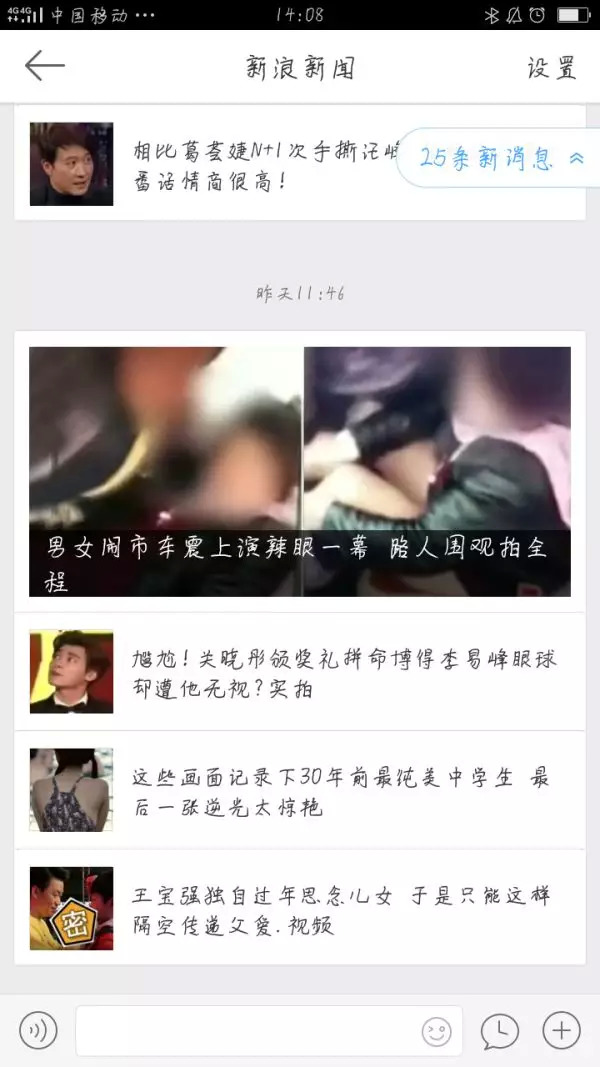Open the emoji picker
The image size is (600, 1067).
pyautogui.click(x=436, y=1032)
